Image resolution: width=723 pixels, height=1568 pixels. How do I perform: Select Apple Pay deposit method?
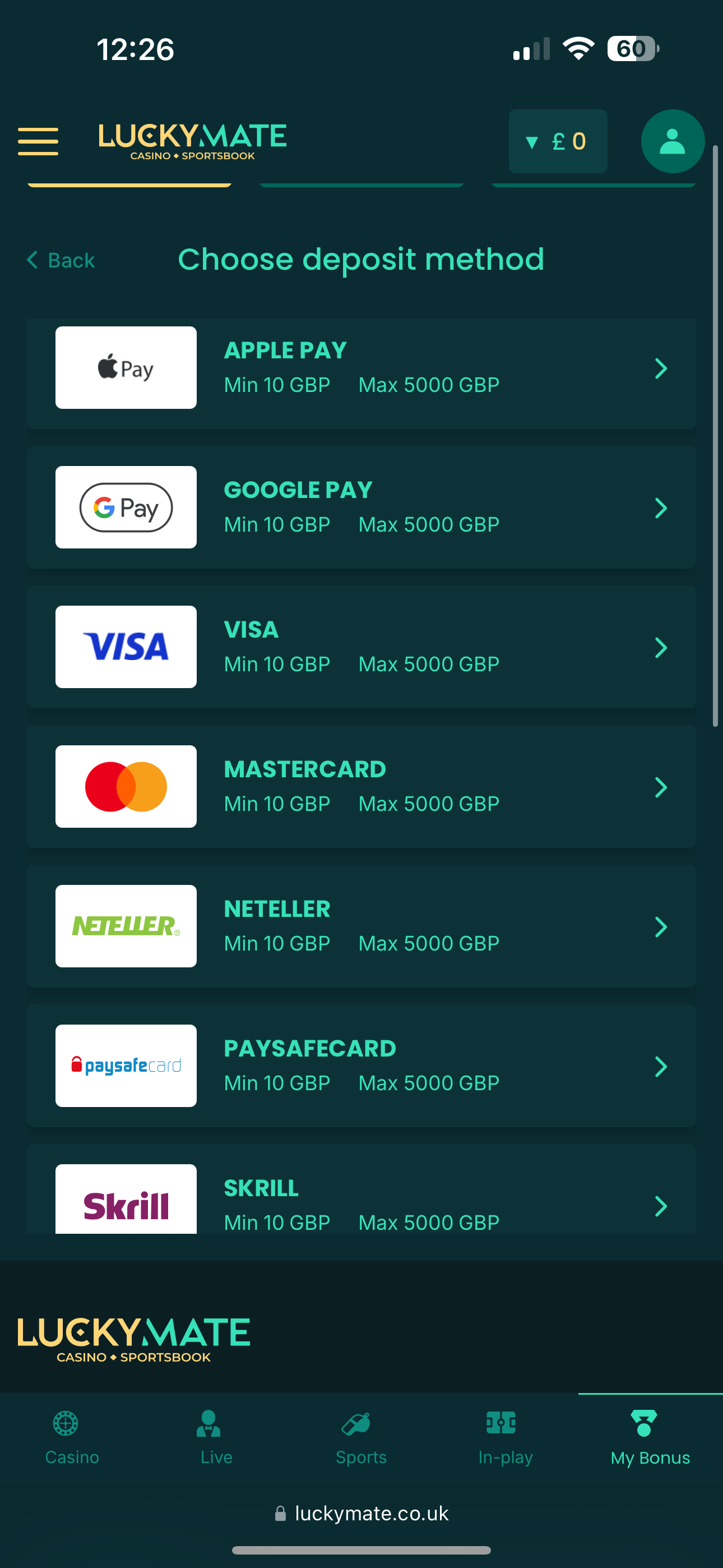tap(361, 368)
